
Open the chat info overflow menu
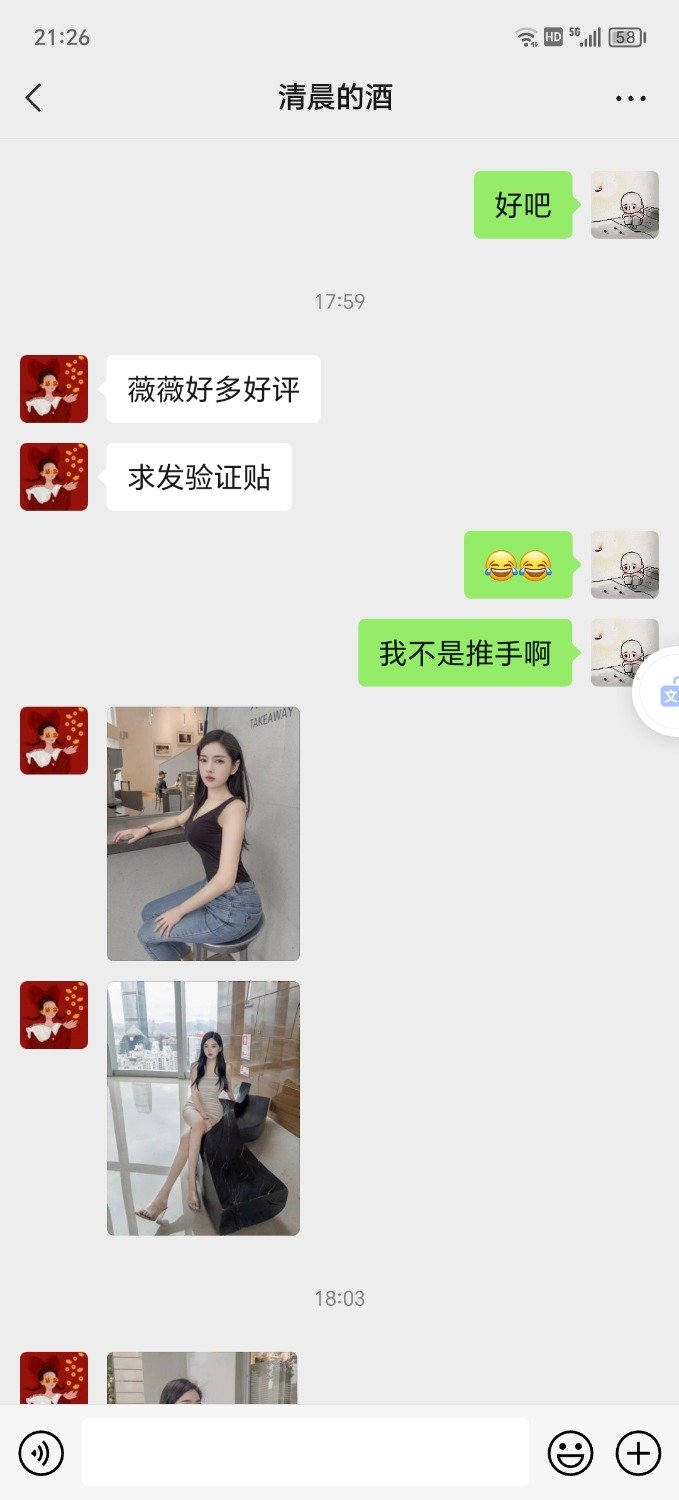(630, 98)
